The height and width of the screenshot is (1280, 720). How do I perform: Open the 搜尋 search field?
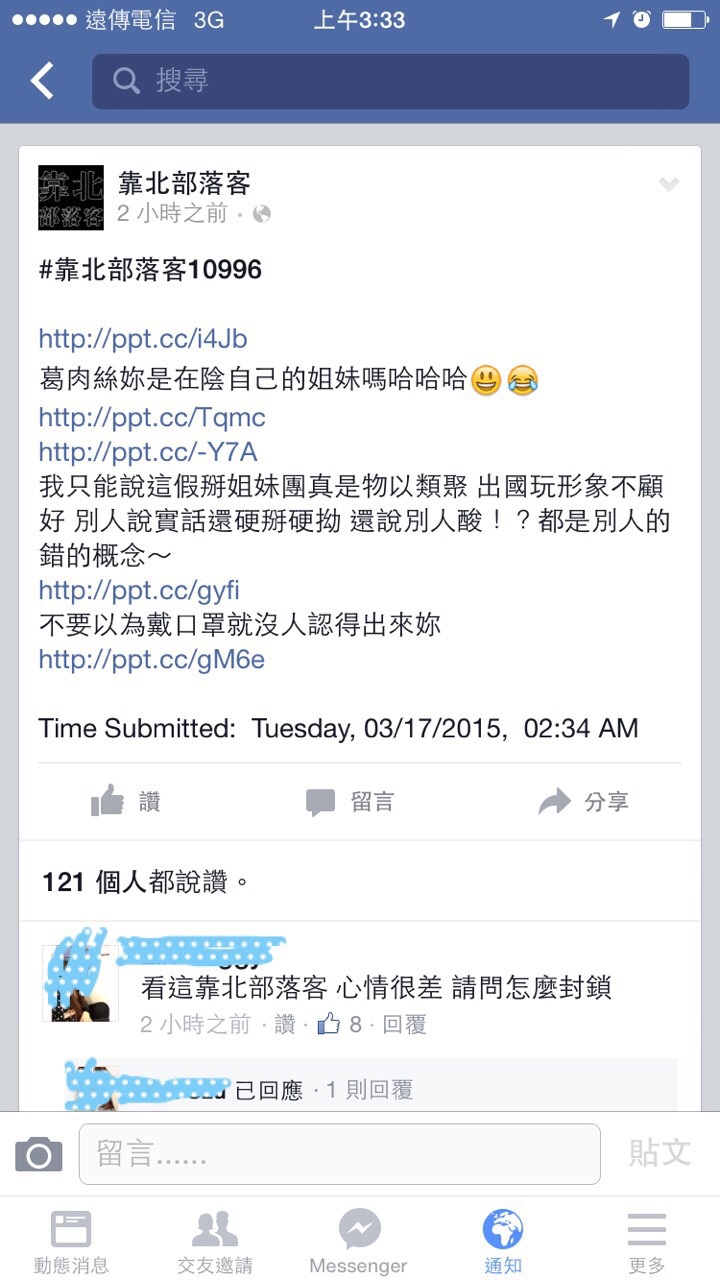click(x=390, y=81)
